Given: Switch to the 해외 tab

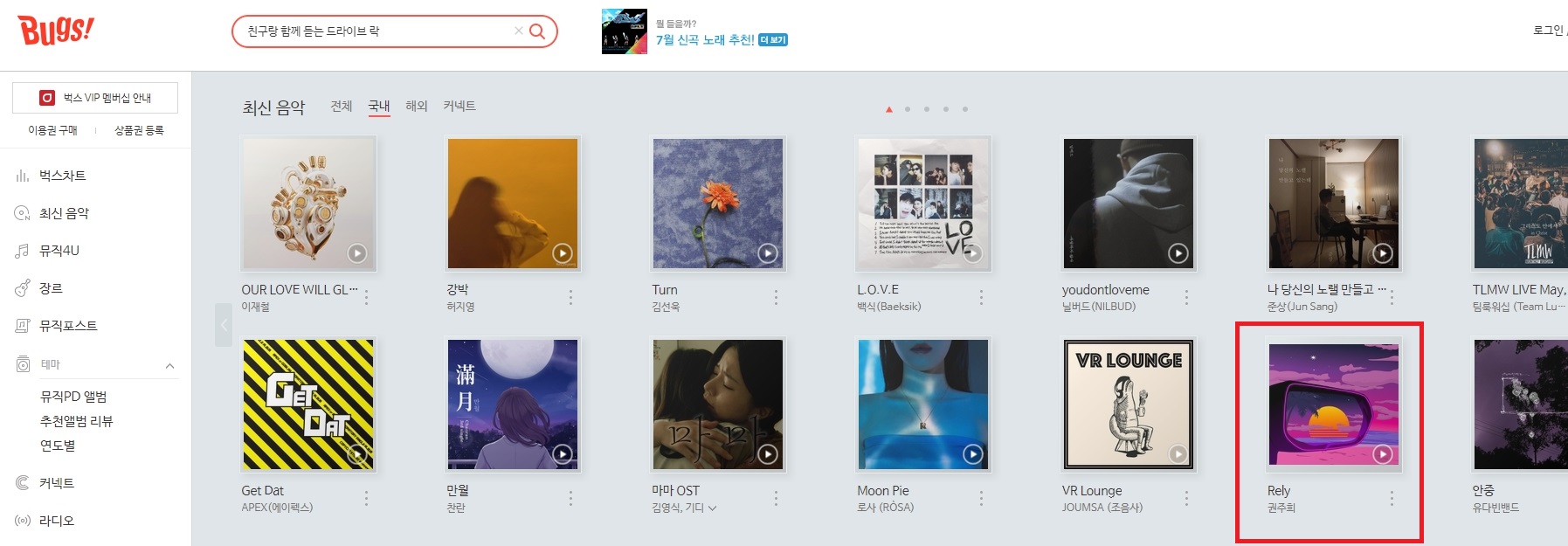Looking at the screenshot, I should point(416,107).
